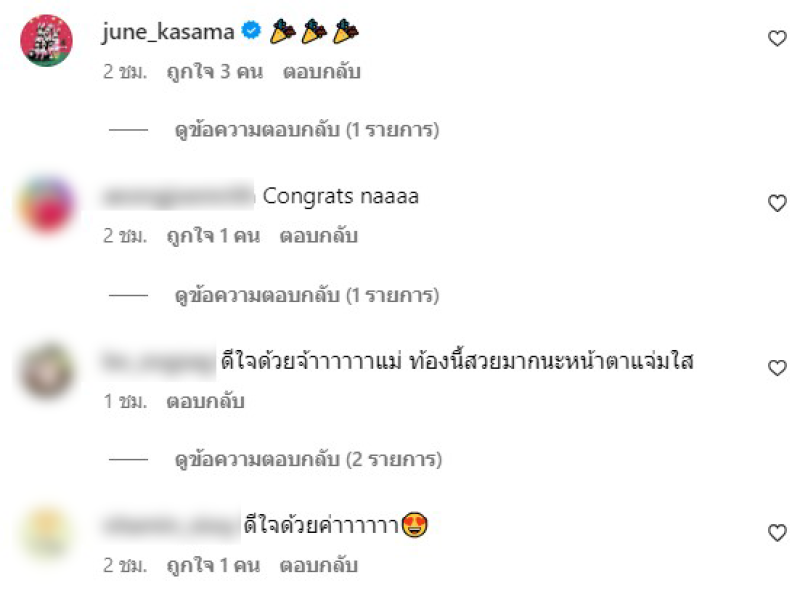The height and width of the screenshot is (607, 800).
Task: View the reply under june_kasama's comment
Action: click(x=307, y=130)
